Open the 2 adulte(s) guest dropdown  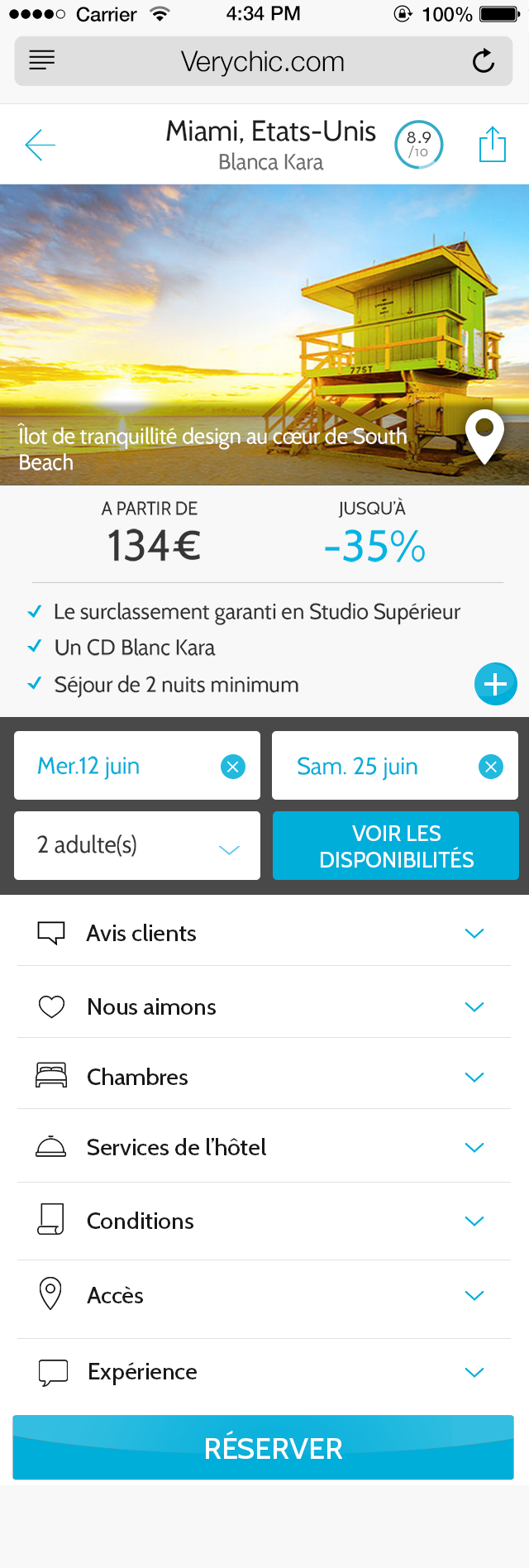tap(137, 845)
